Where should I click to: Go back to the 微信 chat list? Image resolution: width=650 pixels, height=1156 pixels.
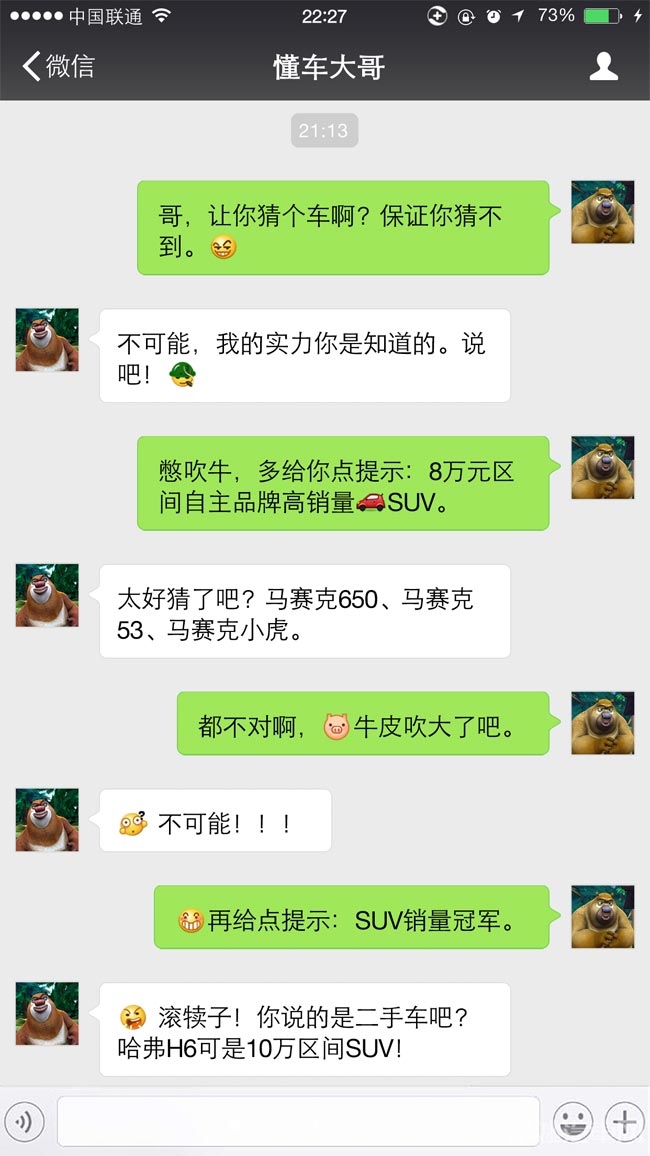point(58,67)
